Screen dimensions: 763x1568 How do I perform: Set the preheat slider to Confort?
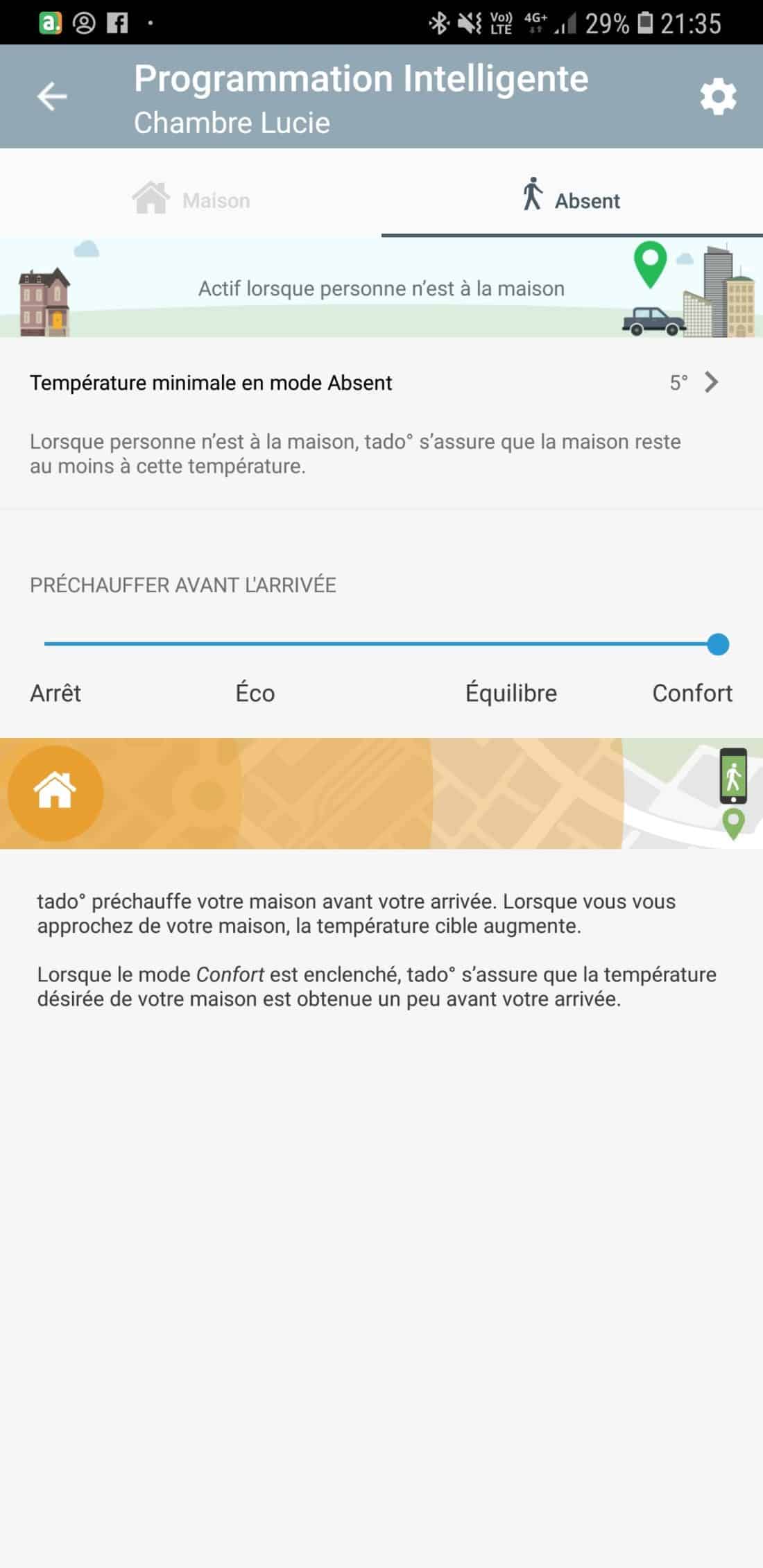(692, 693)
